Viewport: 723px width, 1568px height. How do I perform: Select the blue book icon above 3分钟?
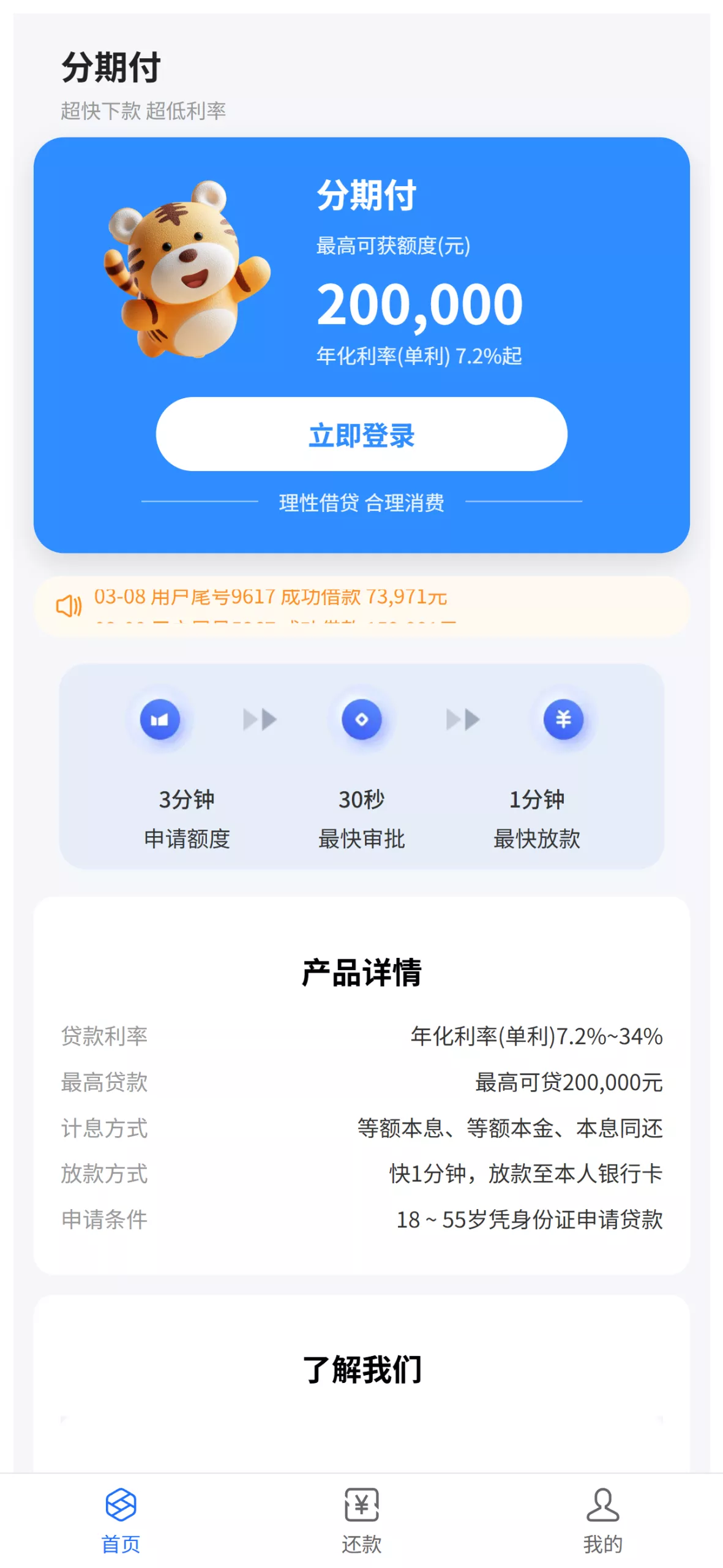point(159,720)
